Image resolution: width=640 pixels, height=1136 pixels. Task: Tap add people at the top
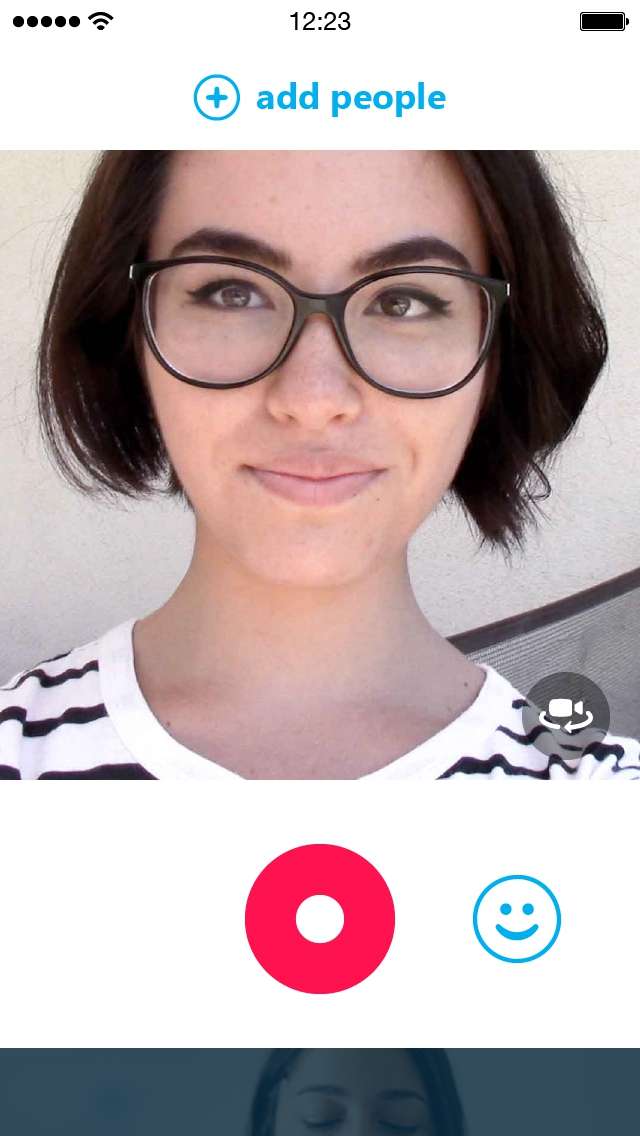point(320,98)
